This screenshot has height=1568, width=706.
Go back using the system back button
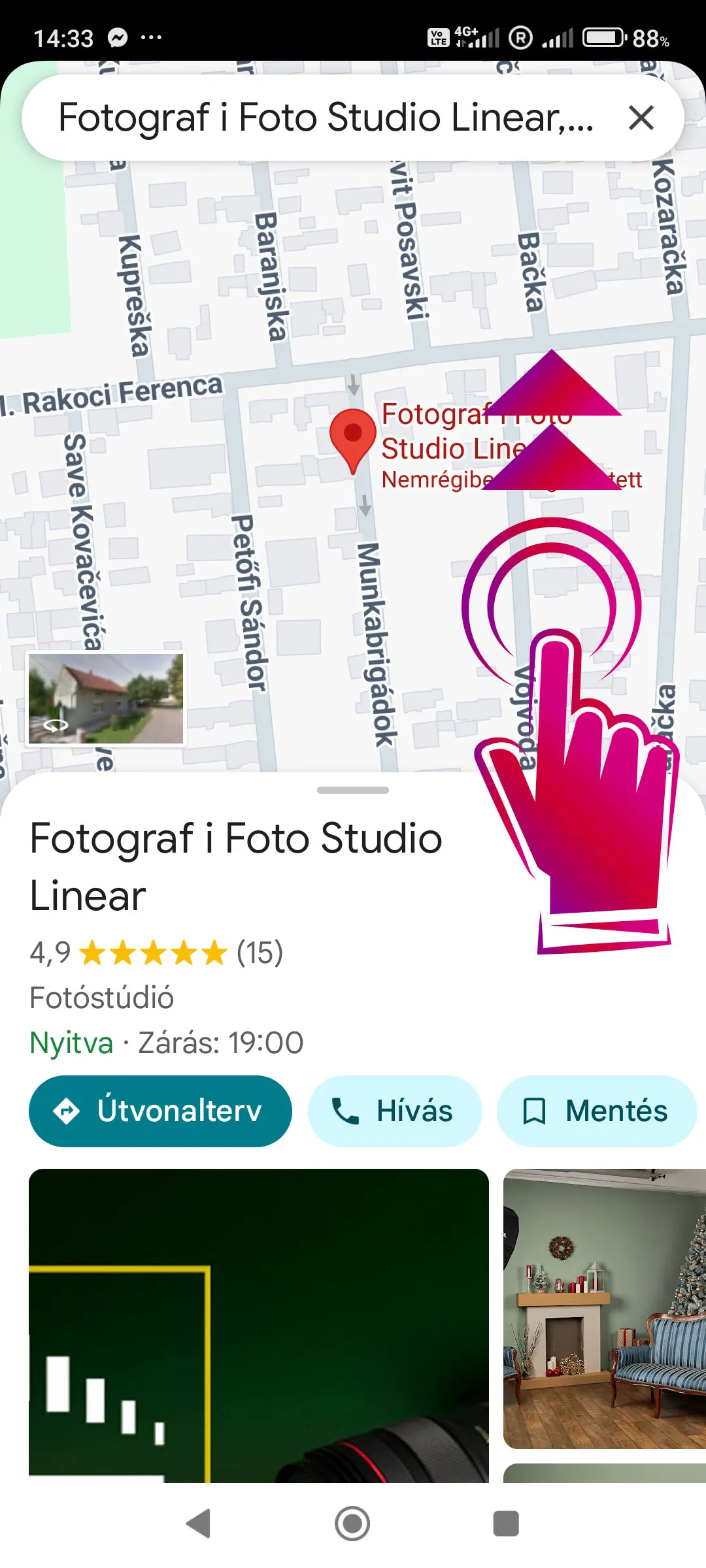click(x=199, y=1524)
